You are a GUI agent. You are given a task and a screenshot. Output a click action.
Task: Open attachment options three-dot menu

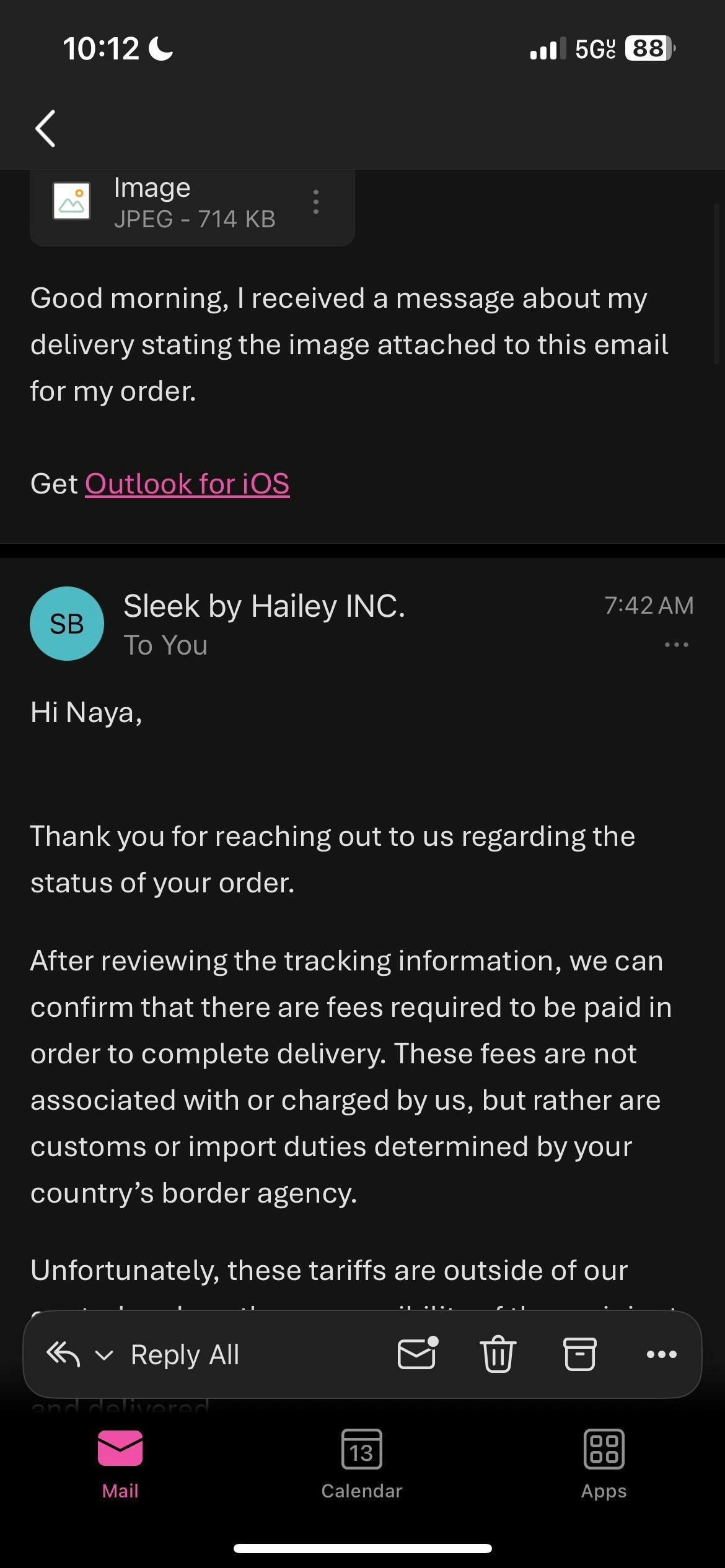pos(316,202)
